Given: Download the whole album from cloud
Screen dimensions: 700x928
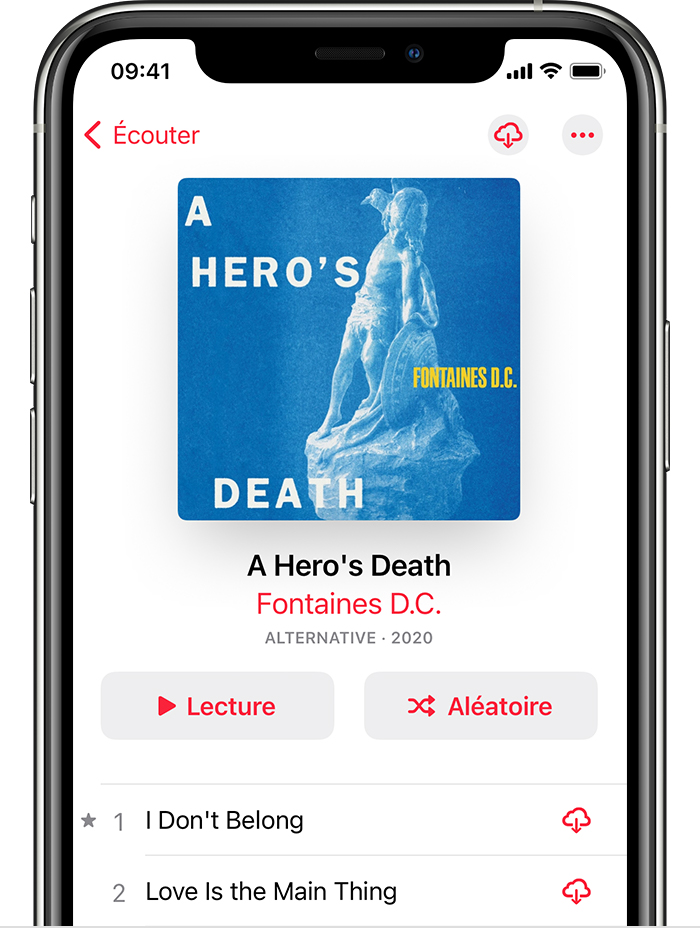Looking at the screenshot, I should click(509, 135).
